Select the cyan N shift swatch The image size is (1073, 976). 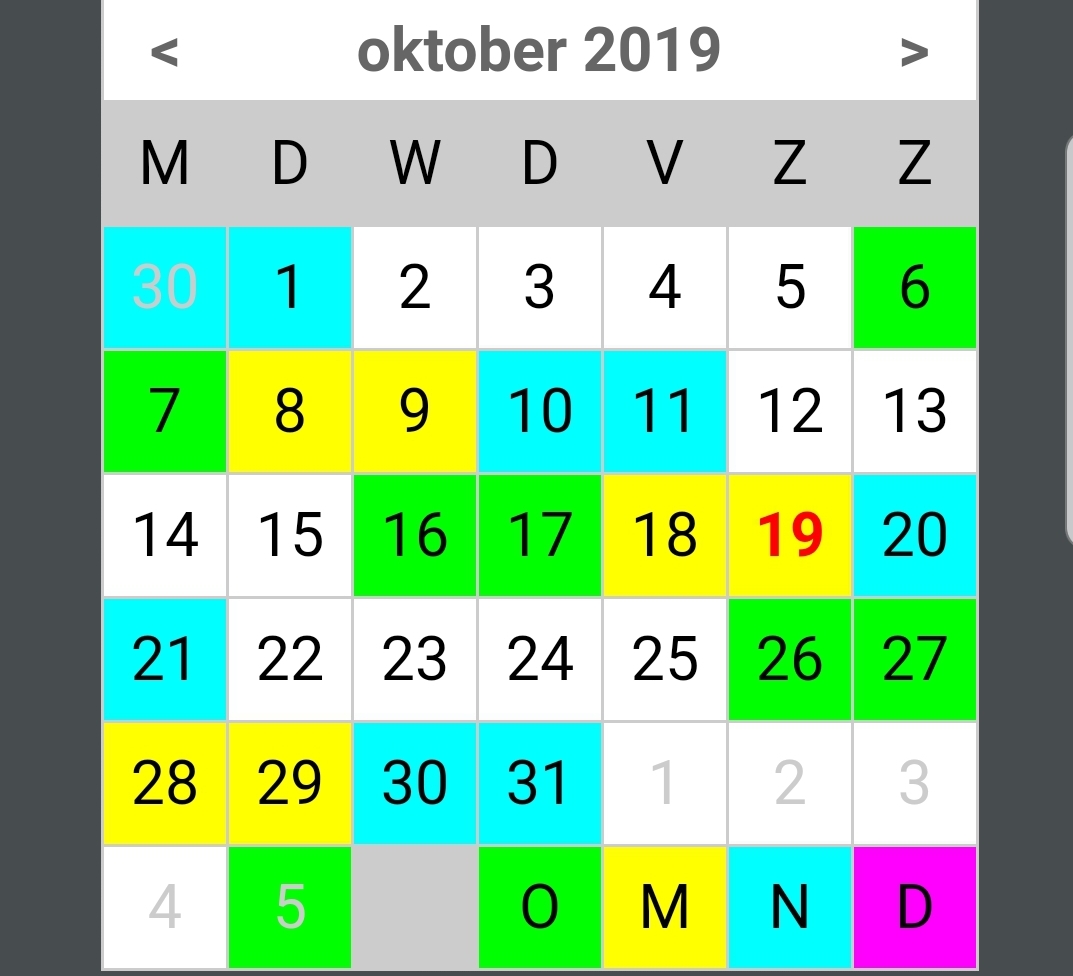(790, 907)
